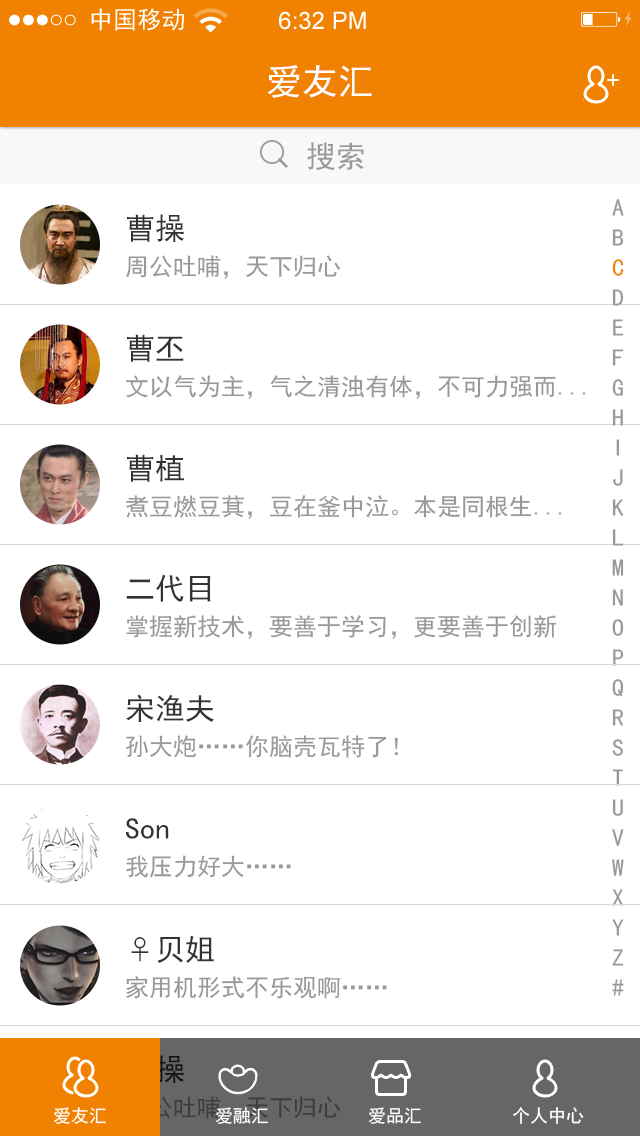The width and height of the screenshot is (640, 1136).
Task: Jump to letter S in the index
Action: coord(618,748)
